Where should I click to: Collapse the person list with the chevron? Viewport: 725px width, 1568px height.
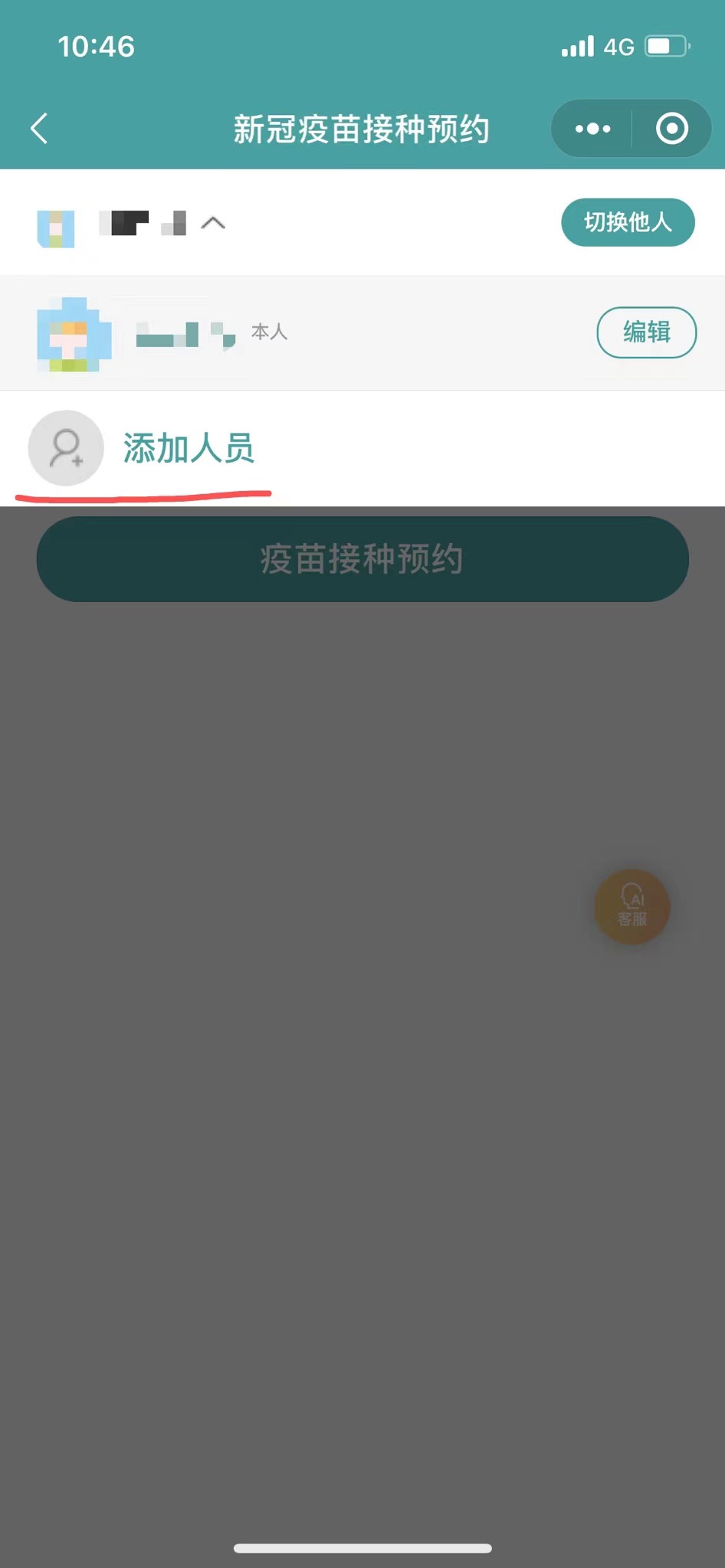[x=213, y=223]
